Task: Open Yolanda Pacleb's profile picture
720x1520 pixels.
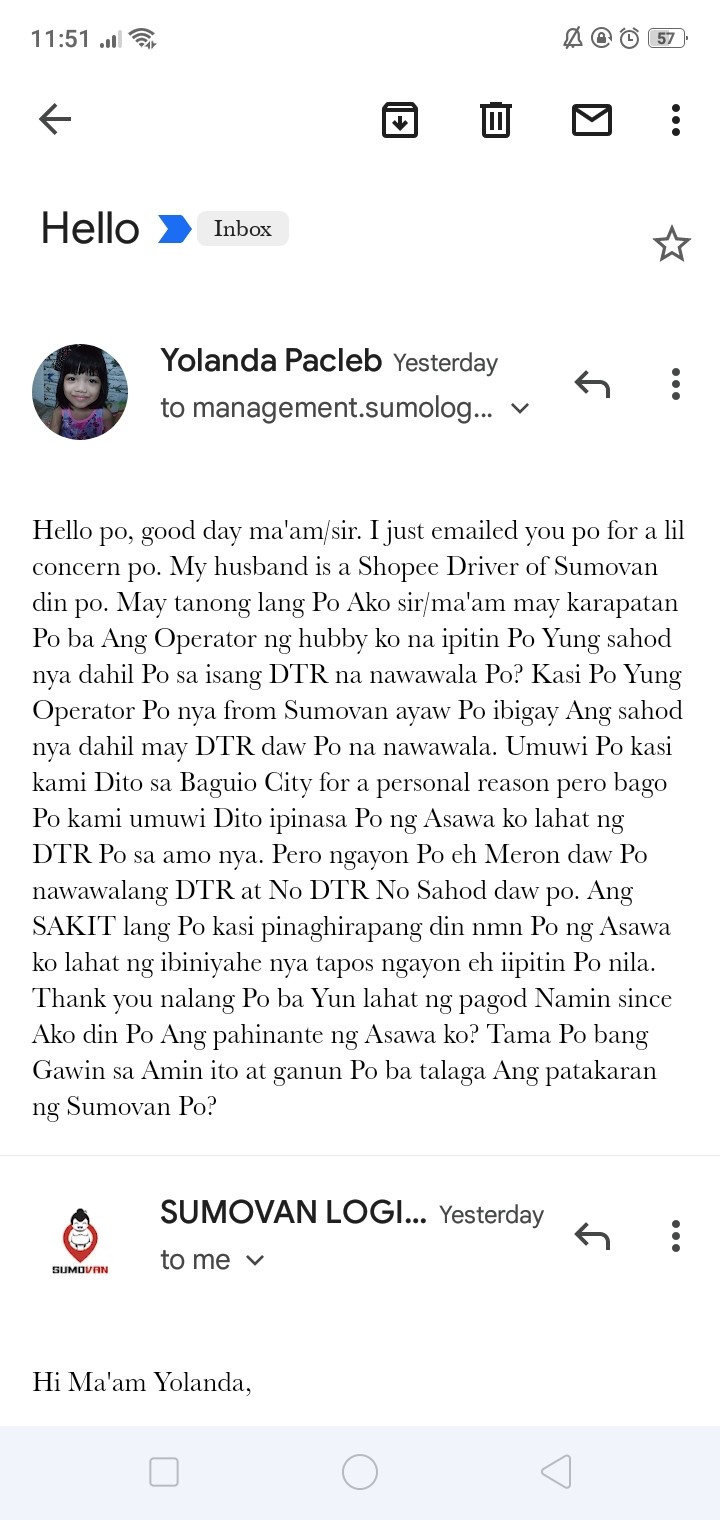Action: pos(80,392)
